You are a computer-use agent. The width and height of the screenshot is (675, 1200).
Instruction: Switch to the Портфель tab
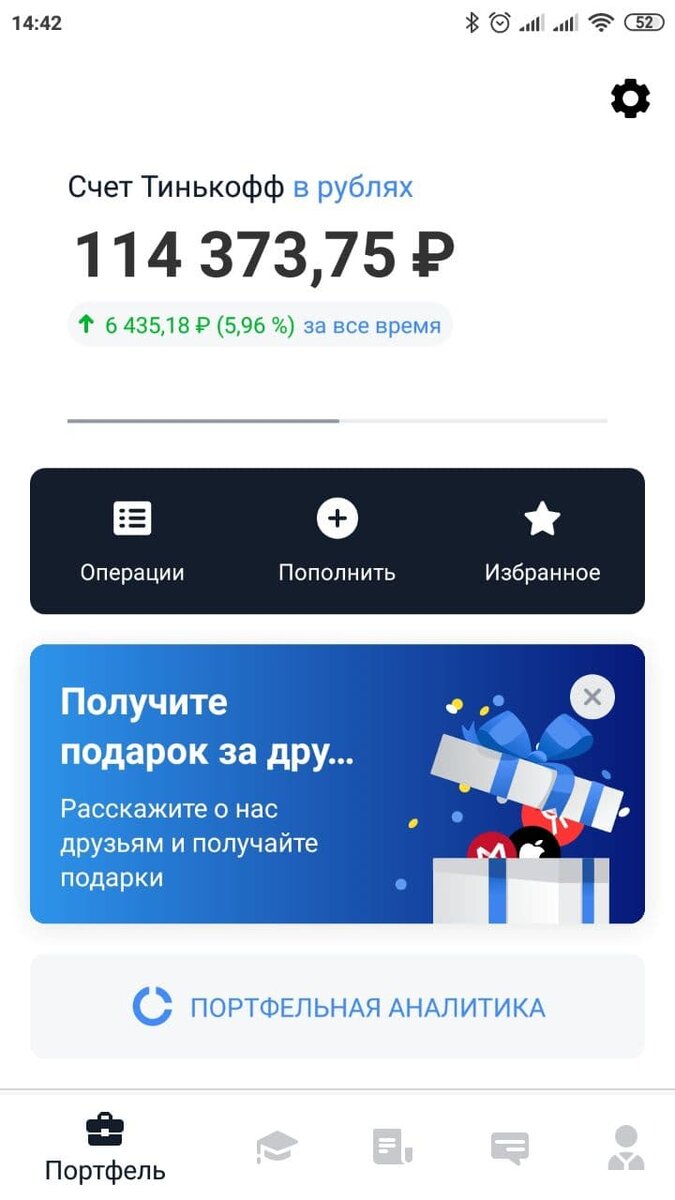point(105,1146)
